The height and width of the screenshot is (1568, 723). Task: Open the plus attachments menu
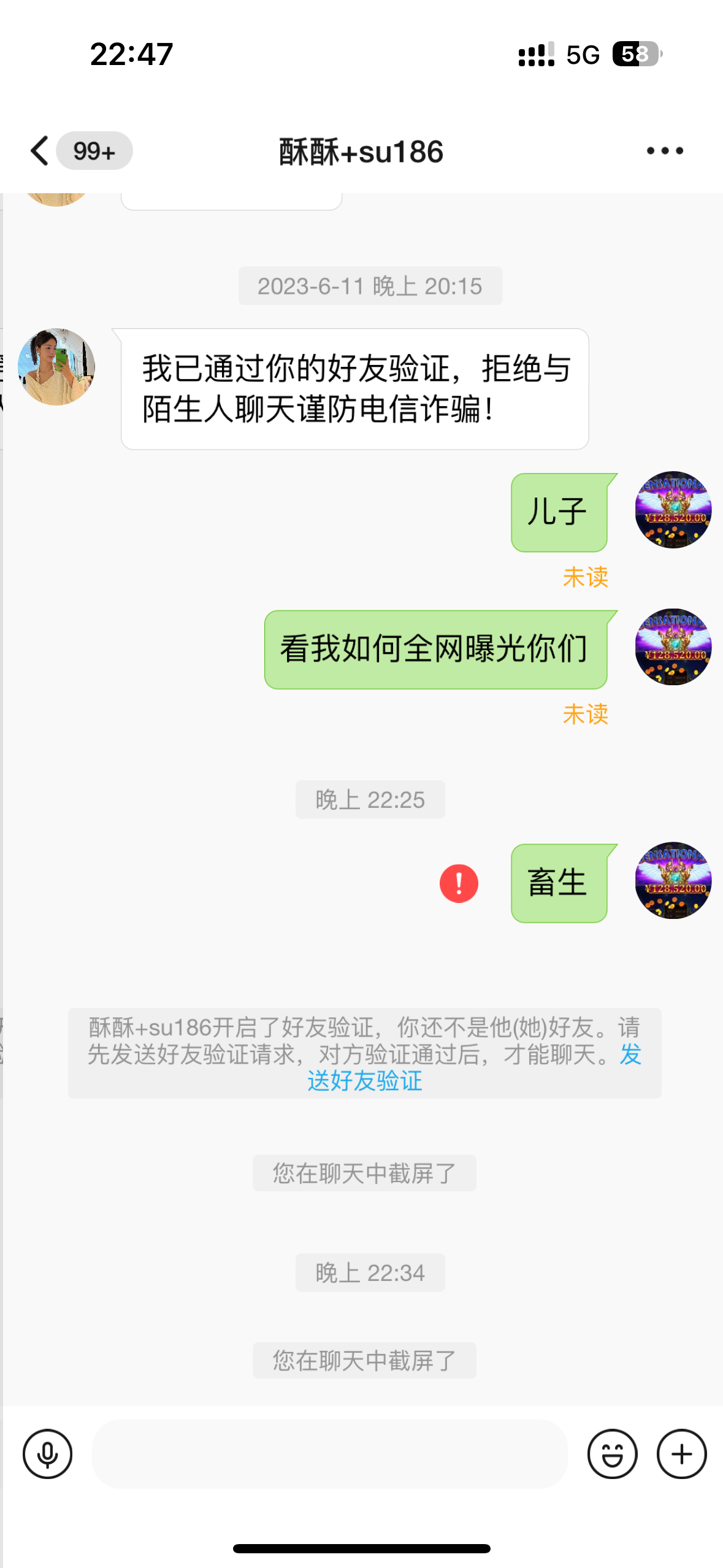681,1454
